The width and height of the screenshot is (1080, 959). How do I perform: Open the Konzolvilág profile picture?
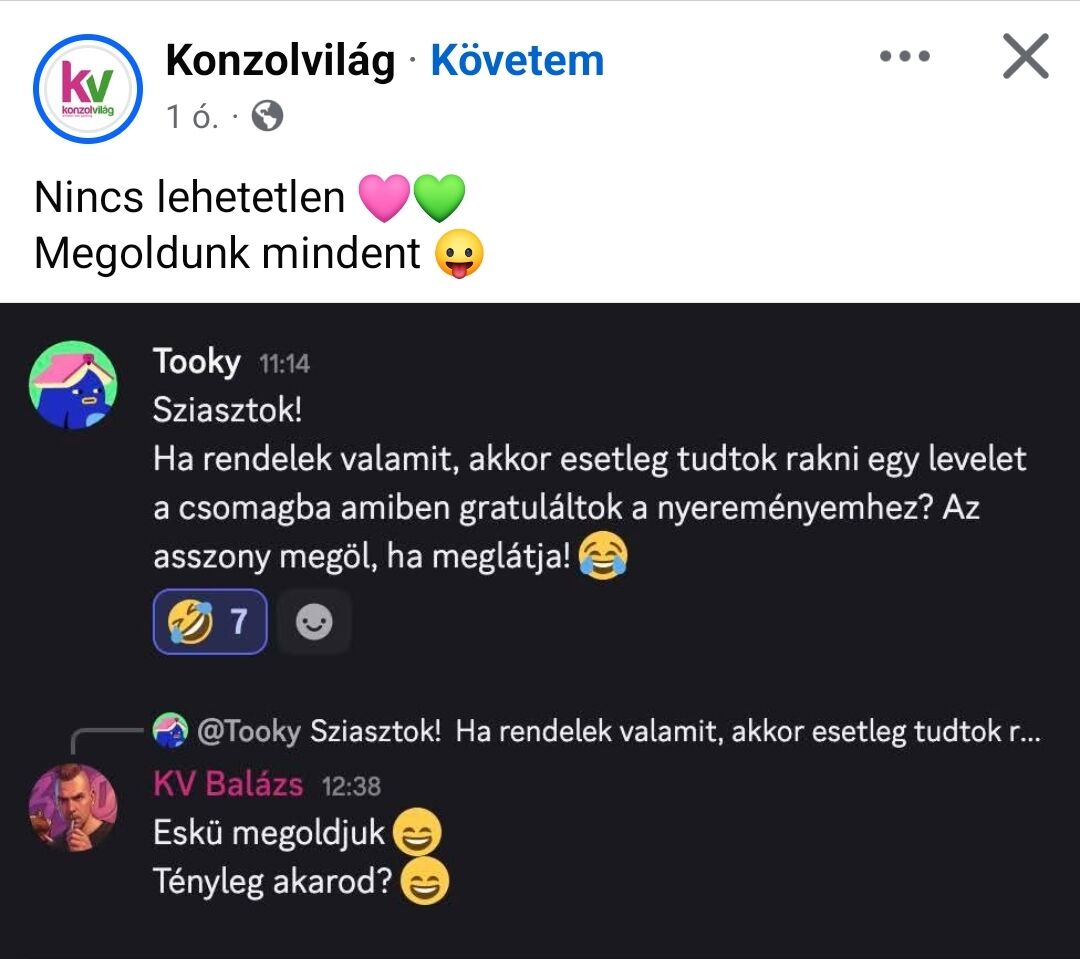click(88, 89)
